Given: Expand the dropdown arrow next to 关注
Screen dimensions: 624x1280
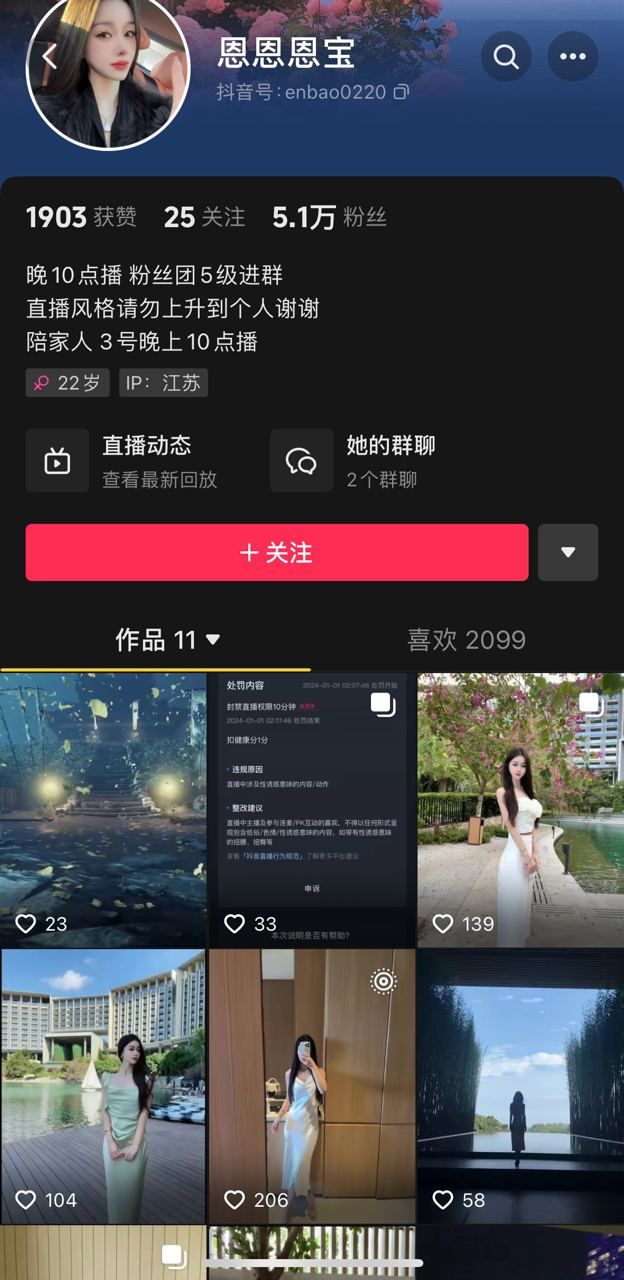Looking at the screenshot, I should pos(568,552).
